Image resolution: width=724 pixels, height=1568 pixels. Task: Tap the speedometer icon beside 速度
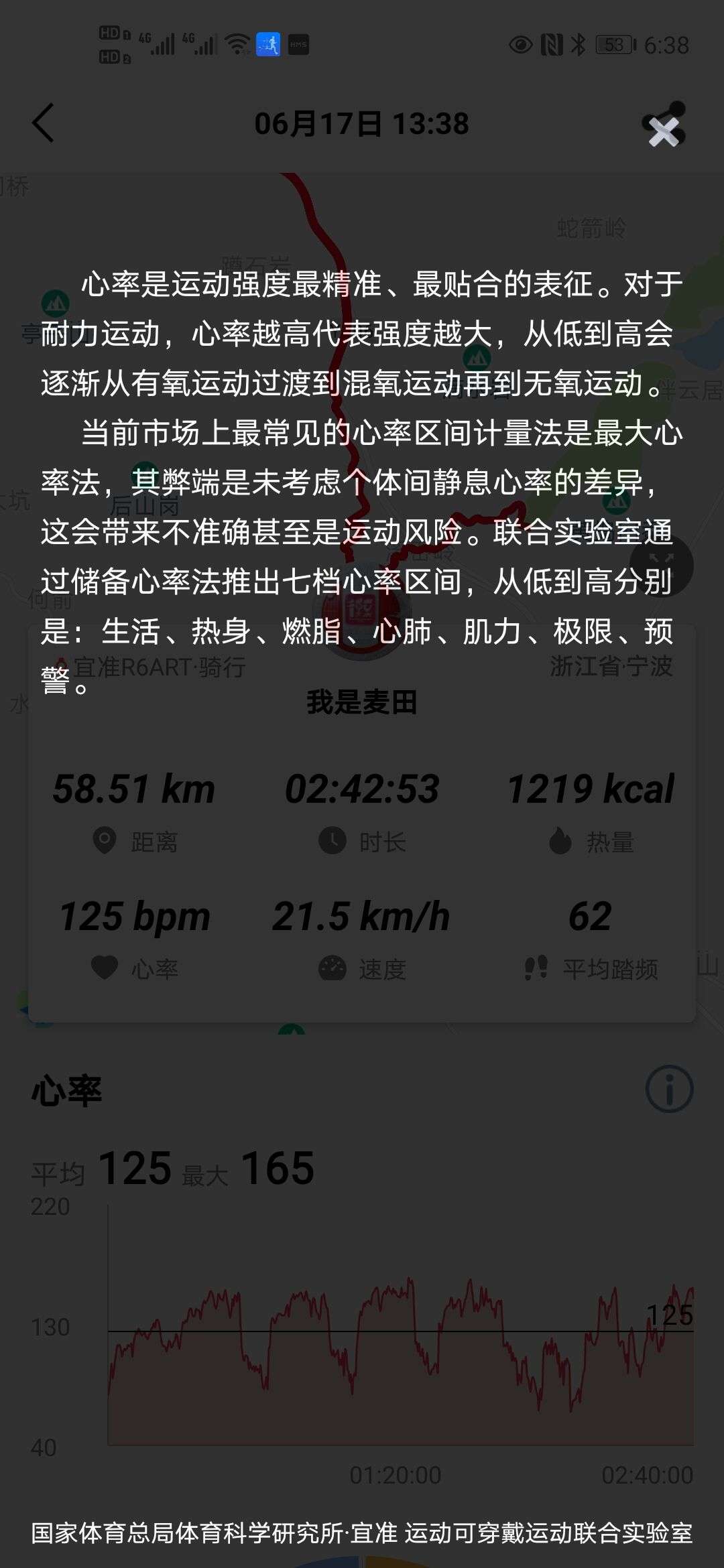(x=333, y=966)
